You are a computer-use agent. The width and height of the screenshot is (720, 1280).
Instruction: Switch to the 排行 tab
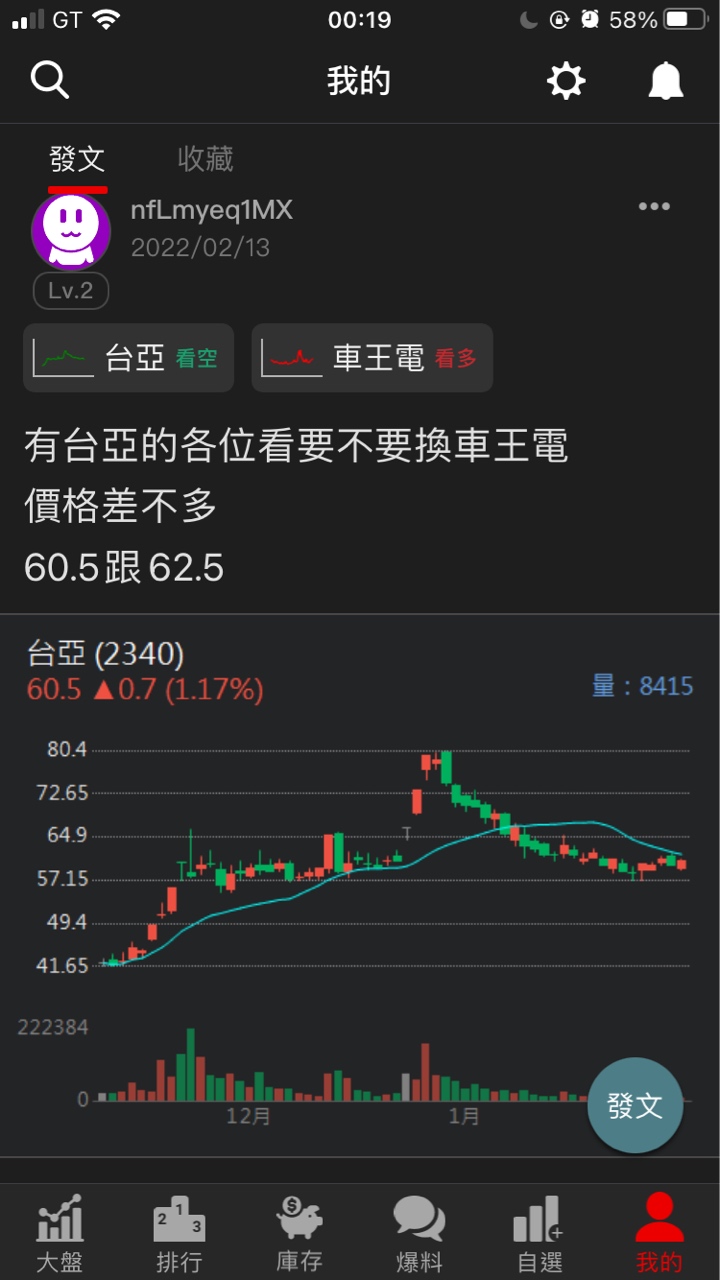180,1234
